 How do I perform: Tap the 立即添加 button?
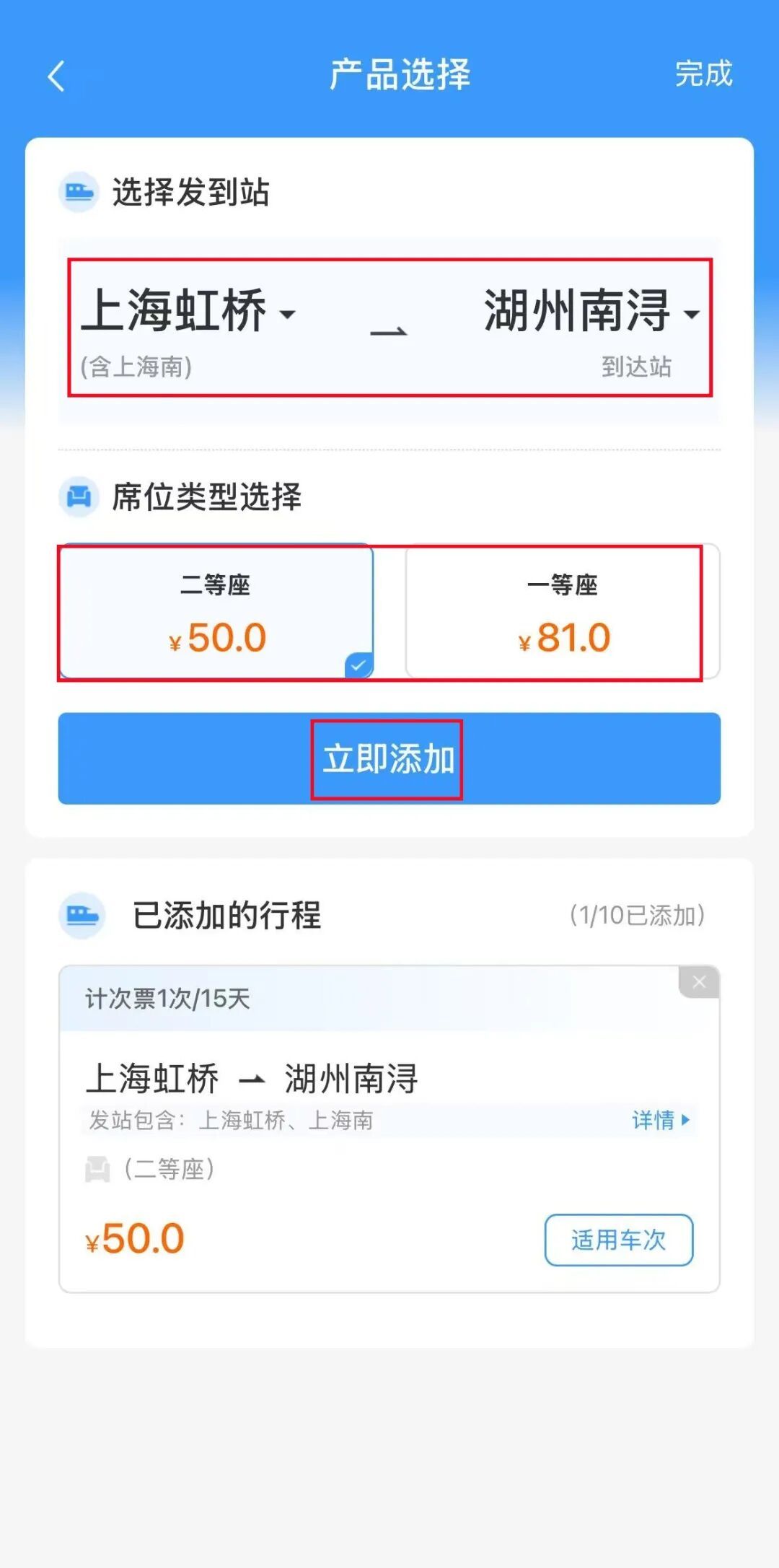pos(388,760)
